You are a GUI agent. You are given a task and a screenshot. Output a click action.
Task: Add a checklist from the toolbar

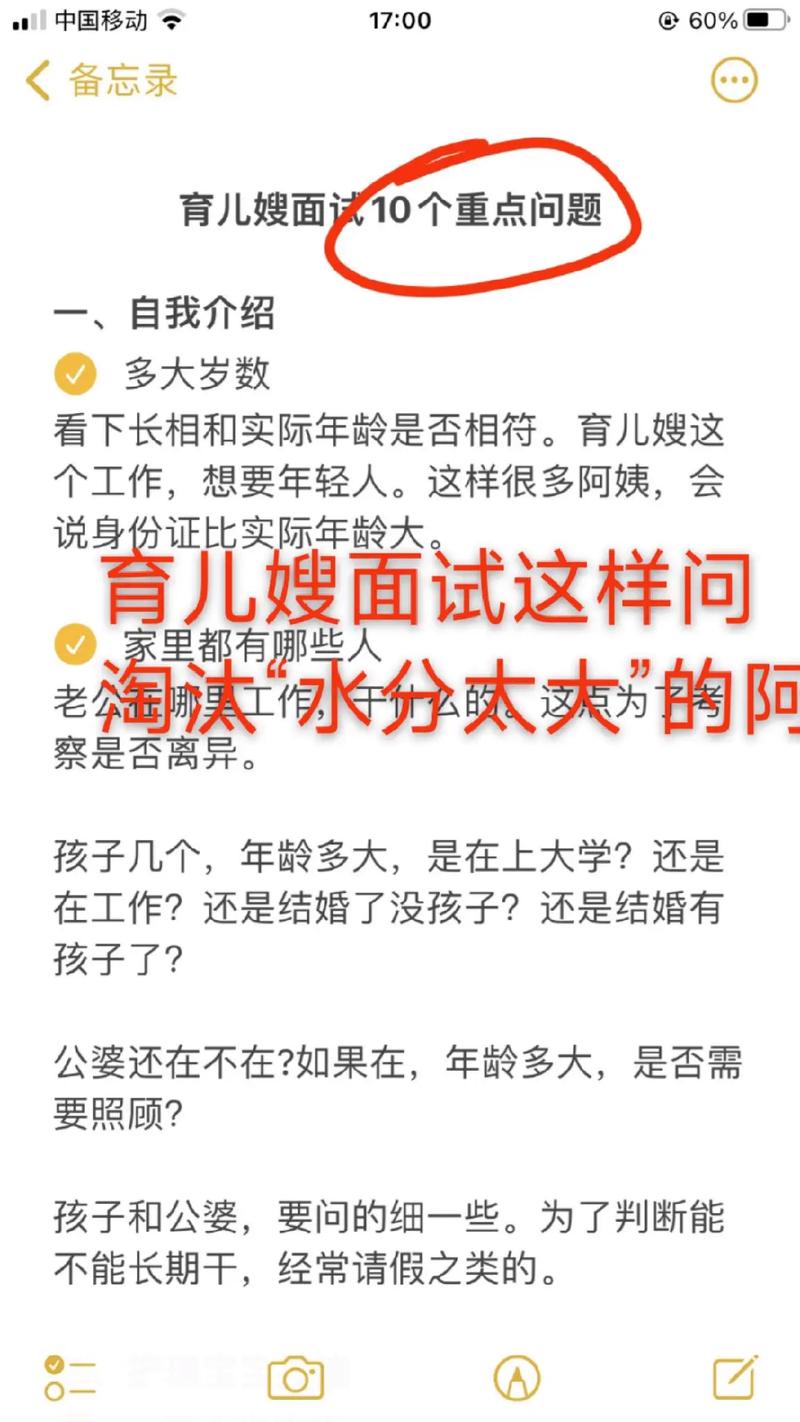click(x=70, y=1378)
